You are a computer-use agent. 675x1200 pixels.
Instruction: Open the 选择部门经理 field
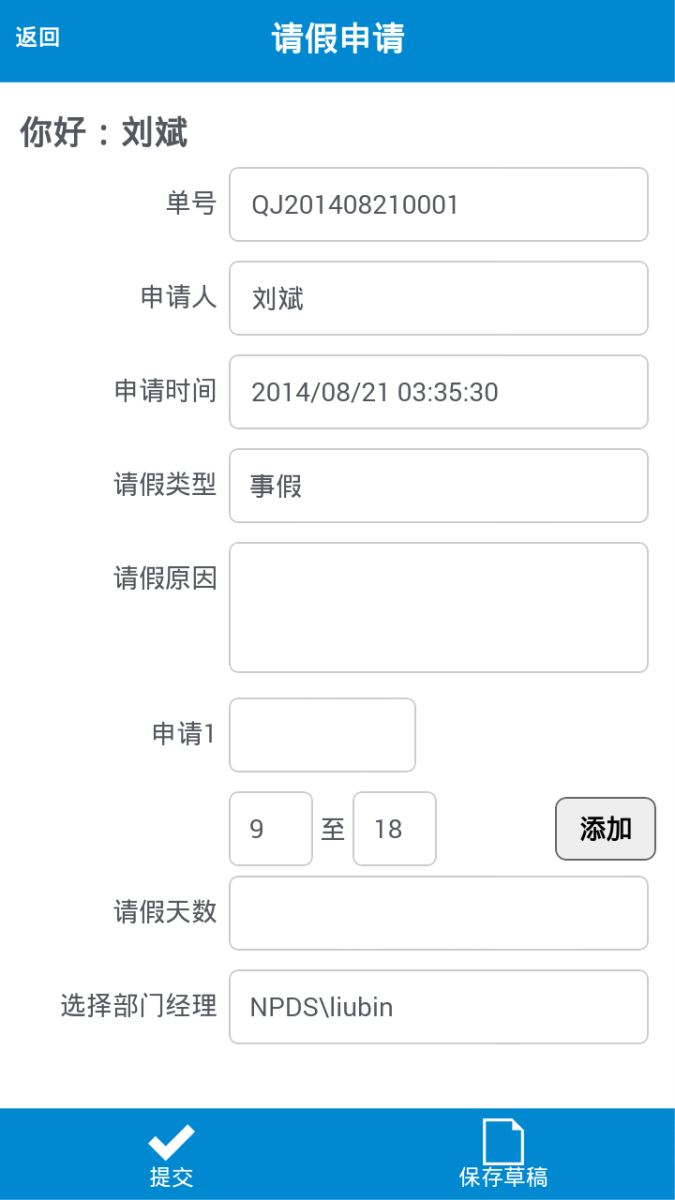438,1007
